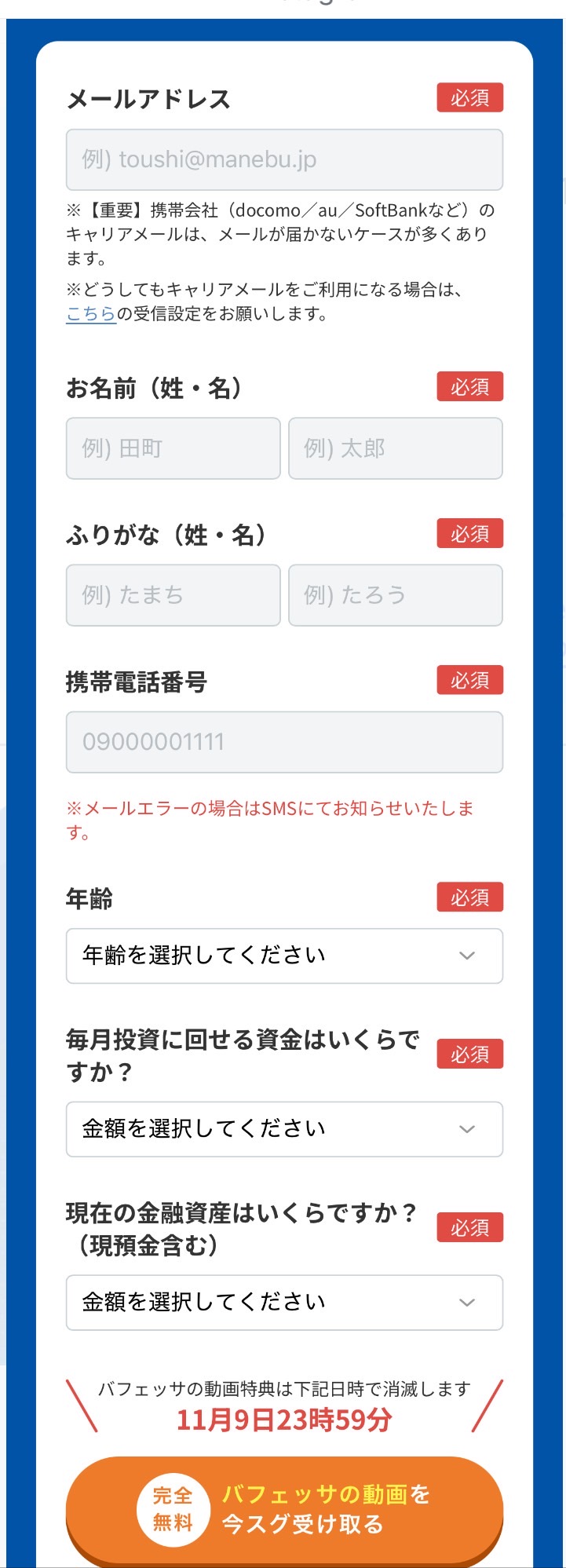Tap the mobile phone number field
This screenshot has height=1568, width=566.
pos(283,742)
